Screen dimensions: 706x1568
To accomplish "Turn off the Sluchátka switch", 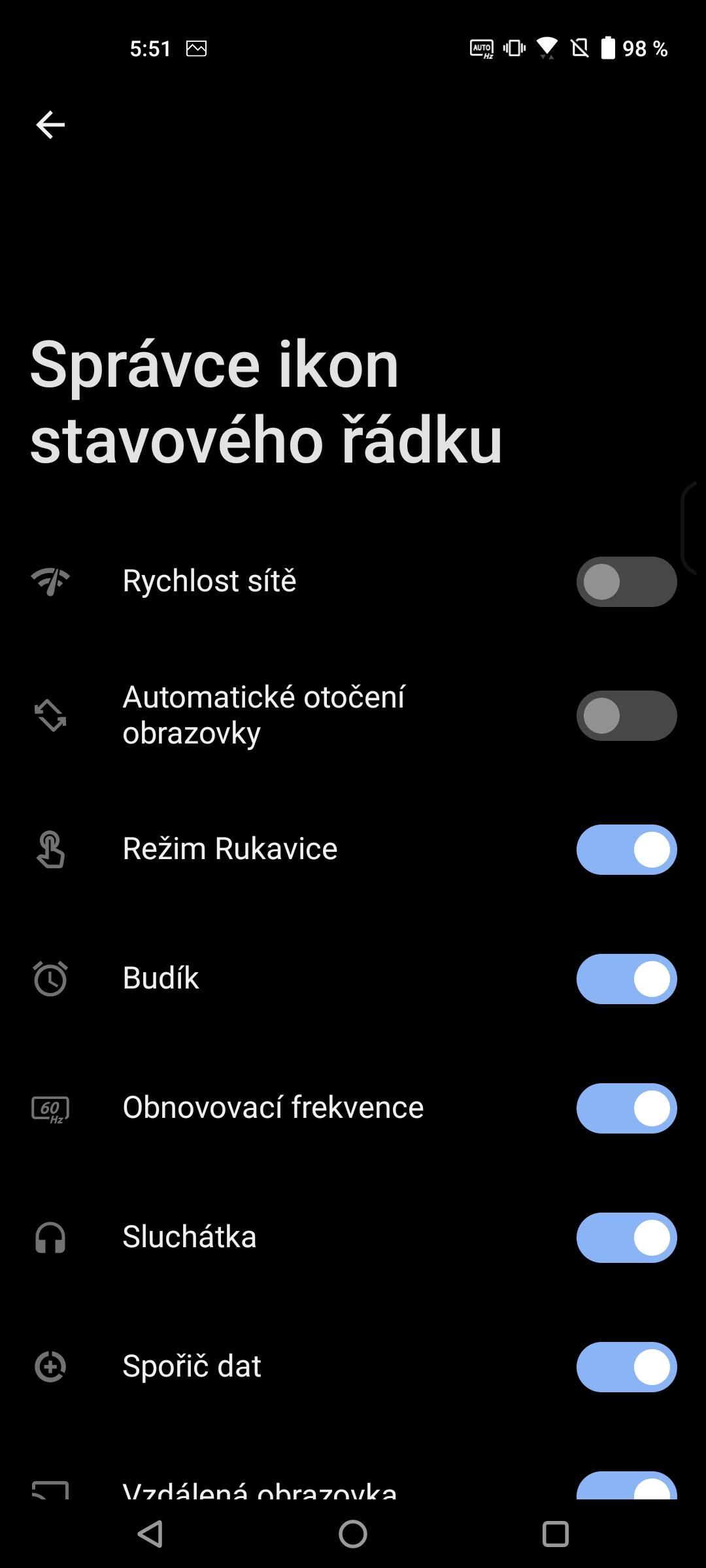I will tap(626, 1237).
